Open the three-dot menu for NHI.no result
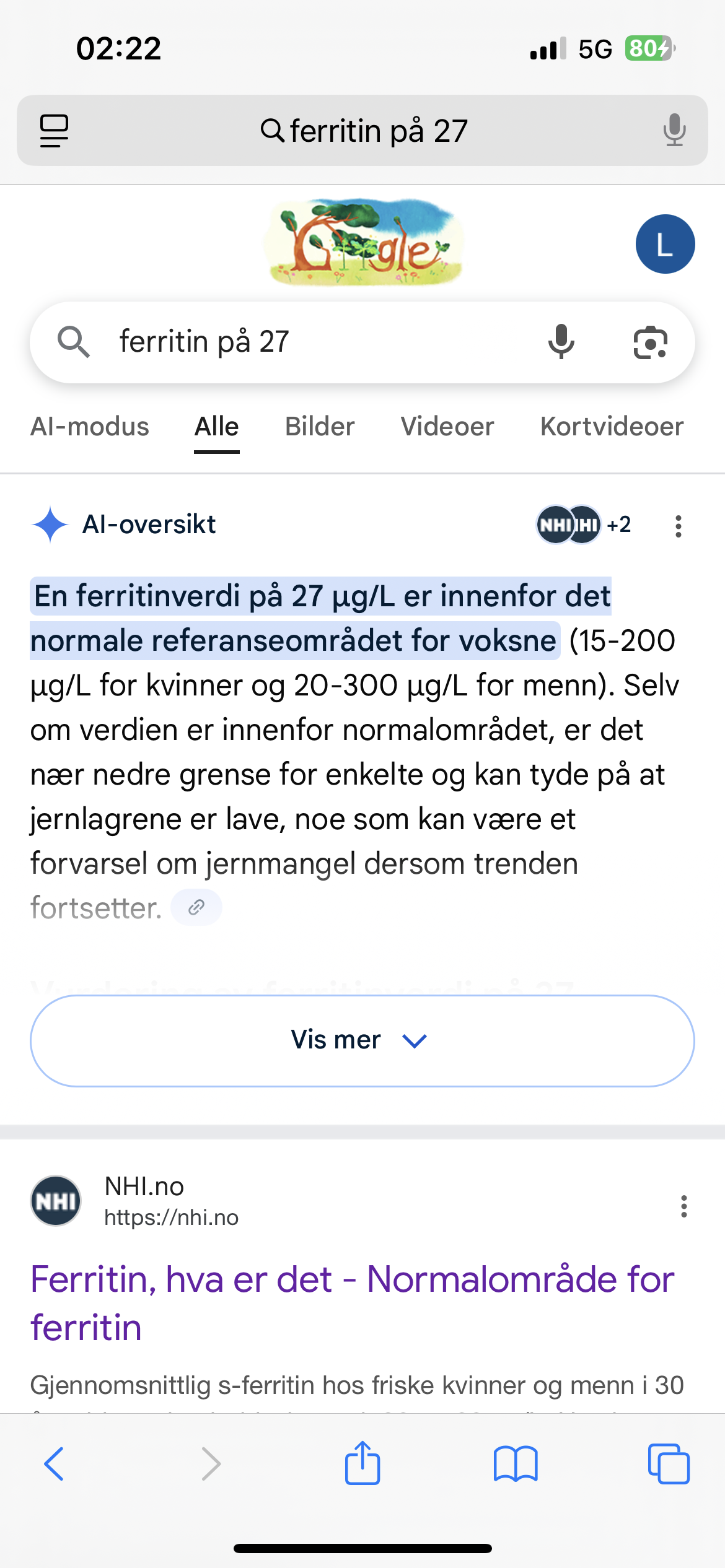Viewport: 725px width, 1568px height. pos(683,1206)
